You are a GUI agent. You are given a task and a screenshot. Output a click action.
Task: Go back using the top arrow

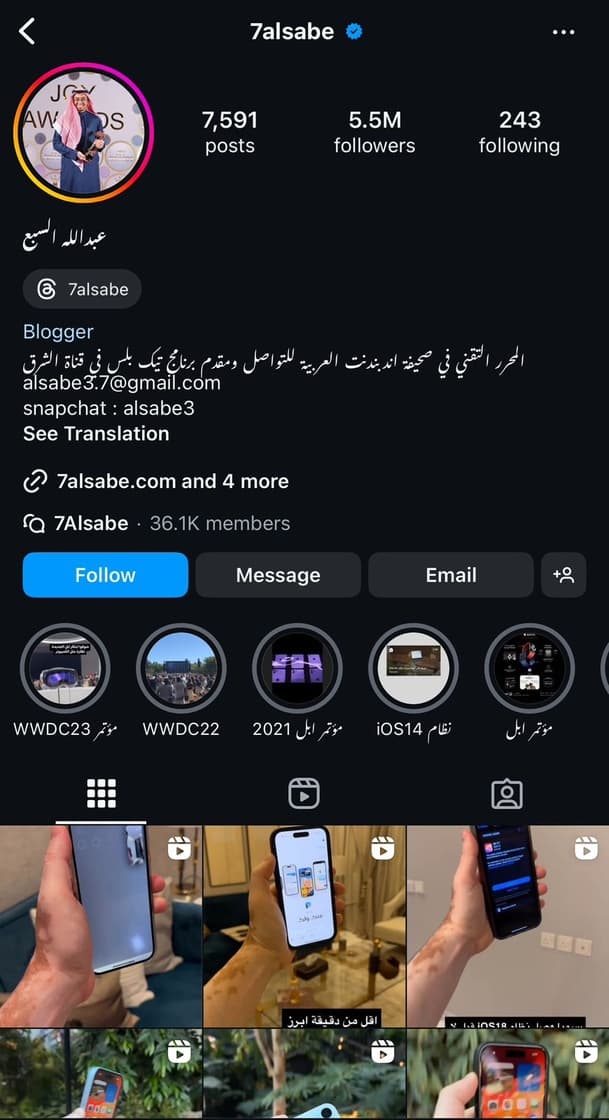coord(27,31)
